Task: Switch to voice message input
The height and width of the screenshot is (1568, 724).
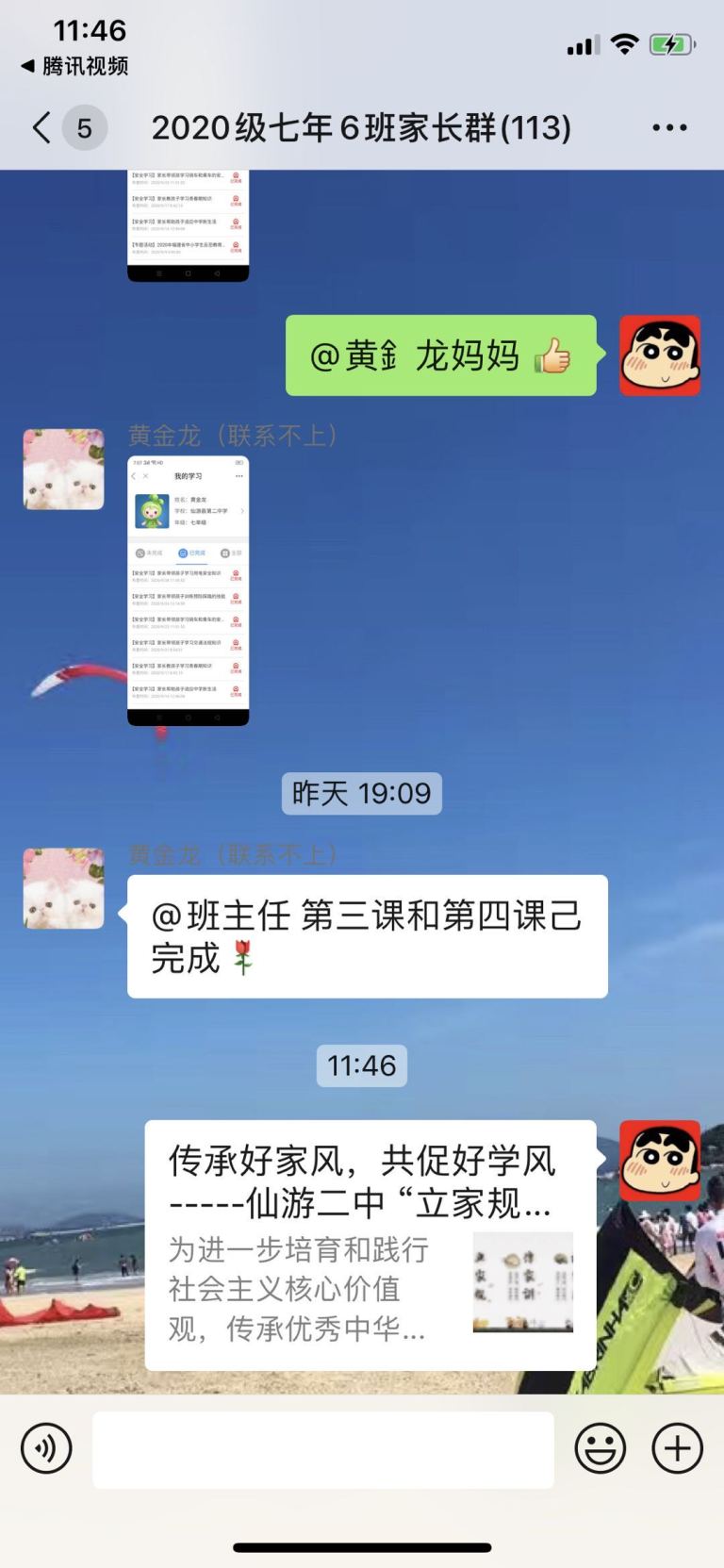Action: pos(46,1448)
